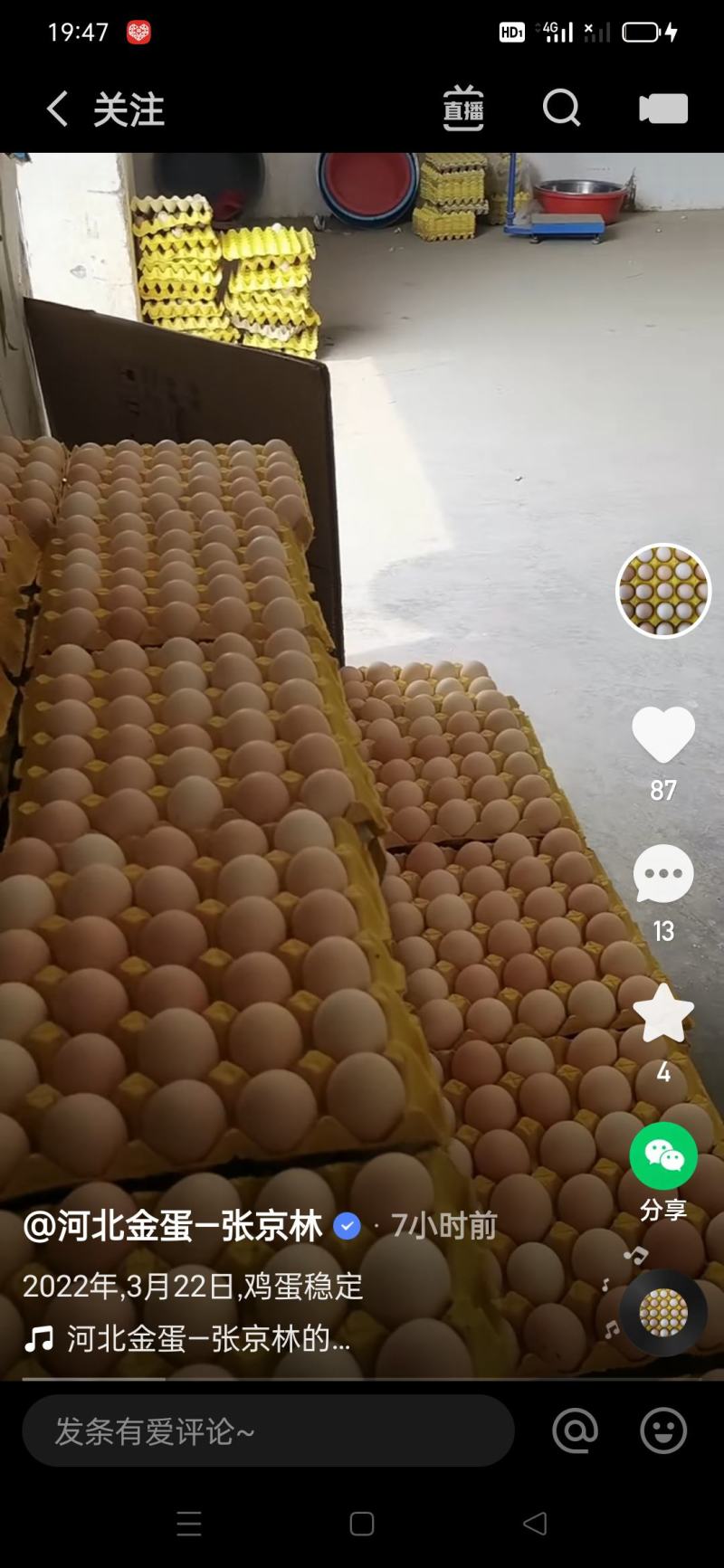Open the comments with 13 replies

(663, 874)
